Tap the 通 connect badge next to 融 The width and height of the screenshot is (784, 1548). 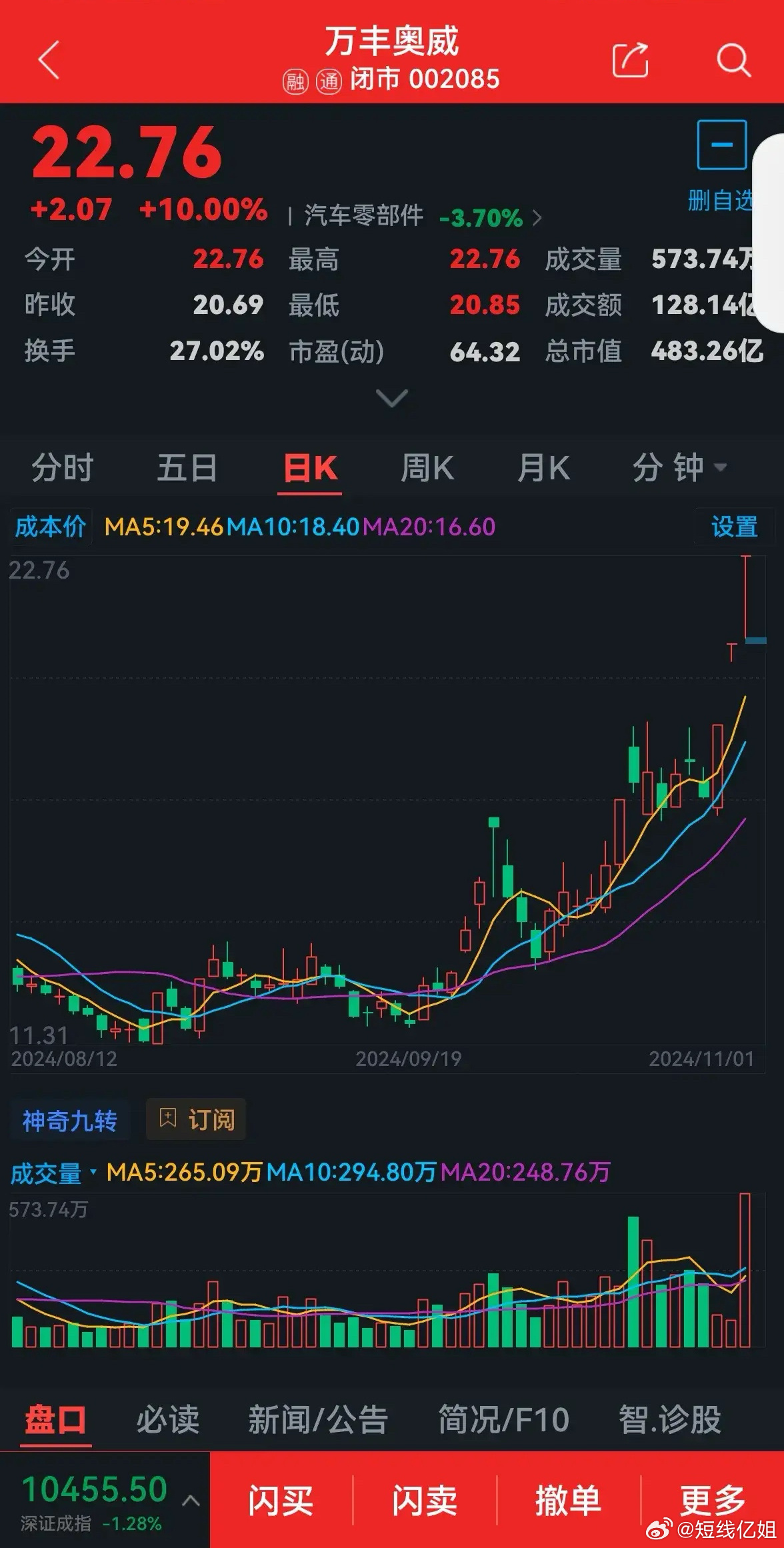click(x=331, y=79)
